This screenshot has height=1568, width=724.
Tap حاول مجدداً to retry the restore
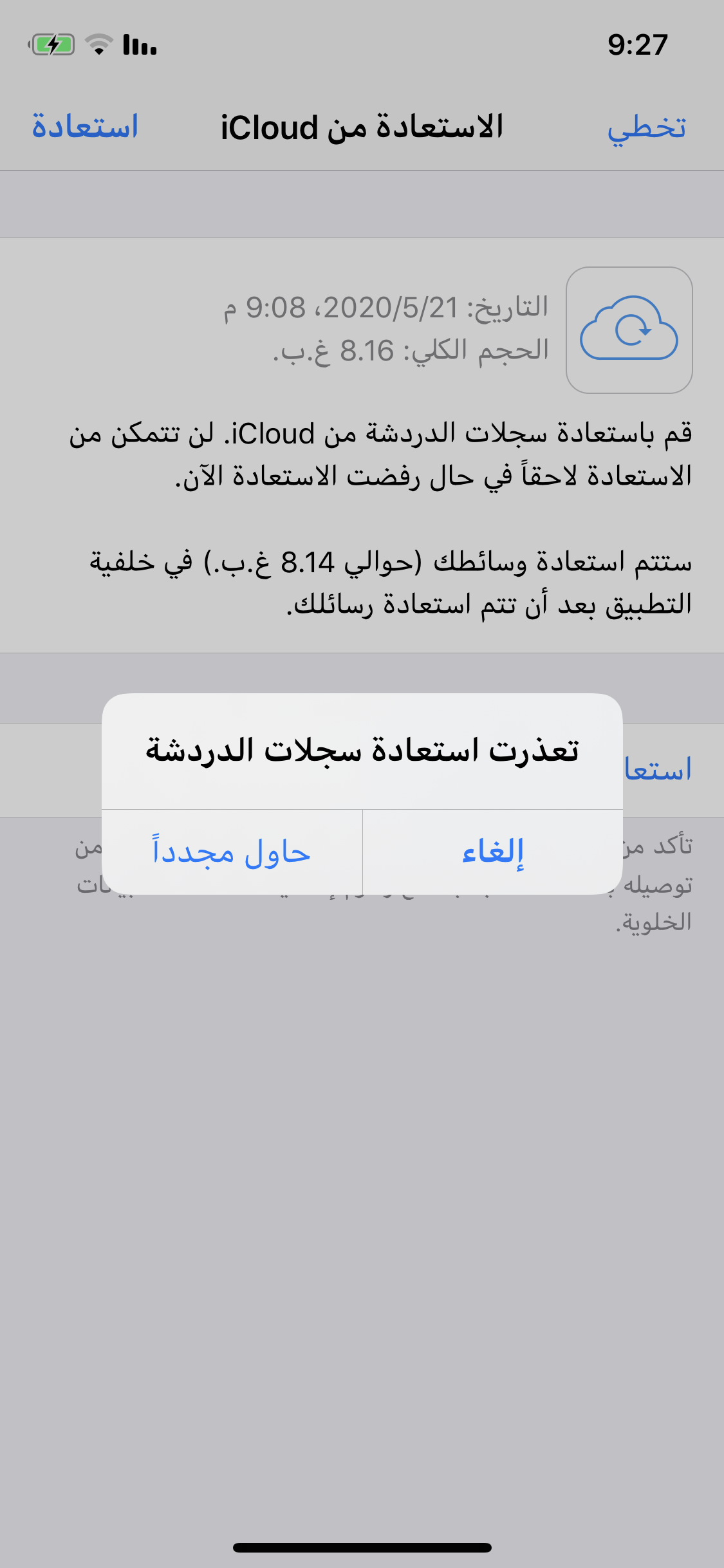[232, 852]
